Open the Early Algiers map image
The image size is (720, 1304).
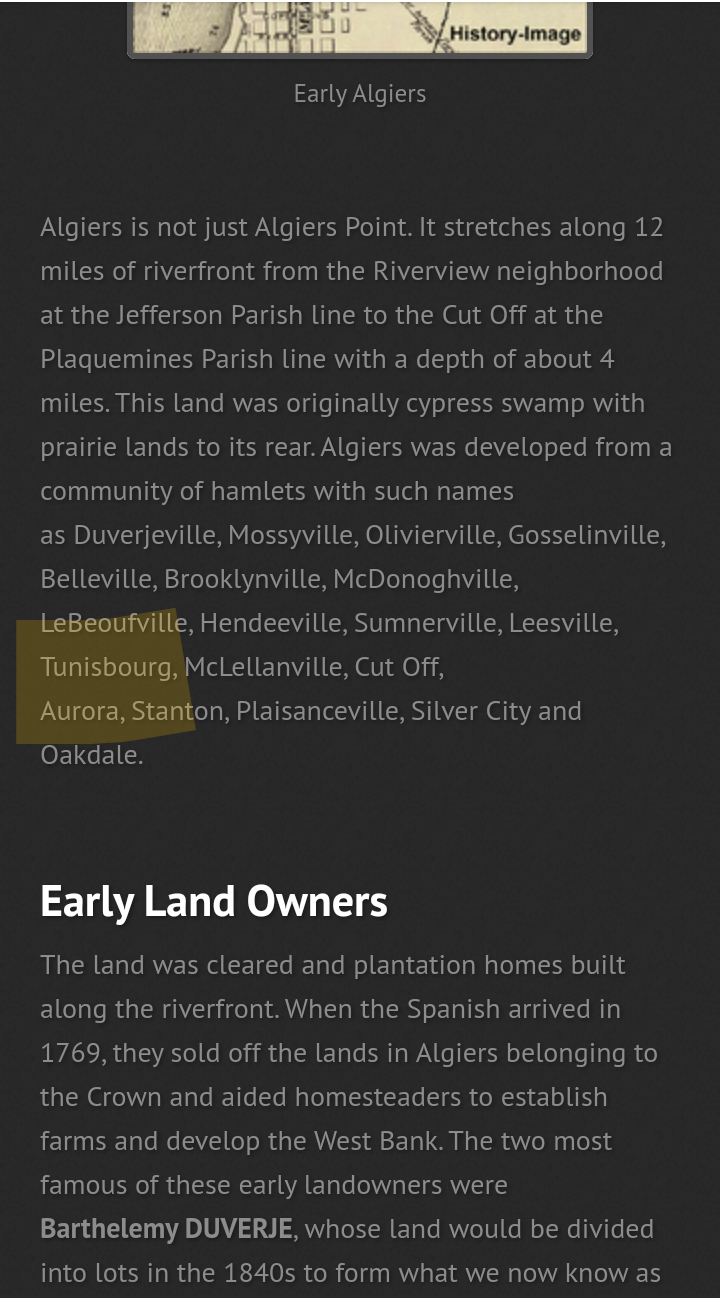point(360,28)
